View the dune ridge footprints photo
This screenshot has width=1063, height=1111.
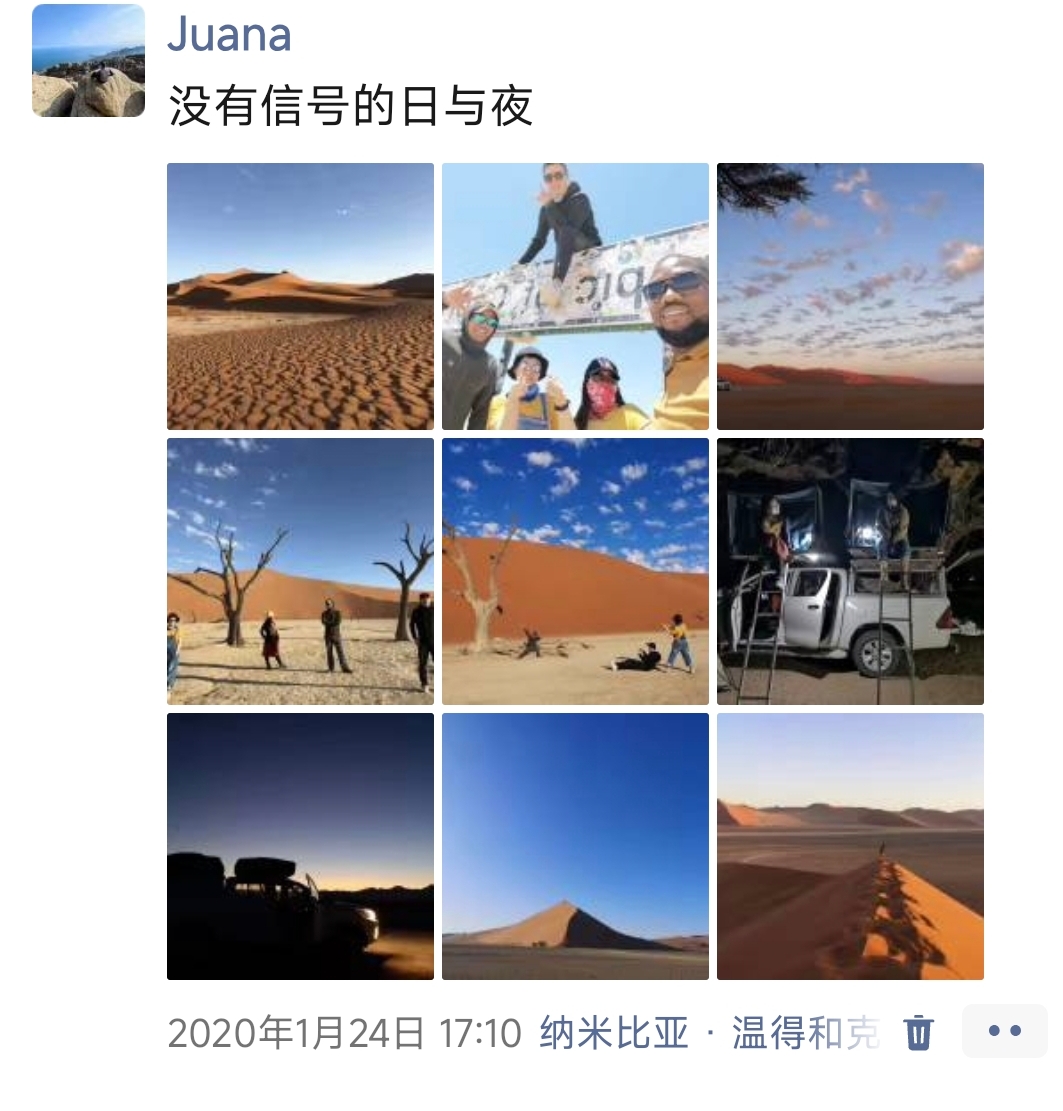click(850, 846)
